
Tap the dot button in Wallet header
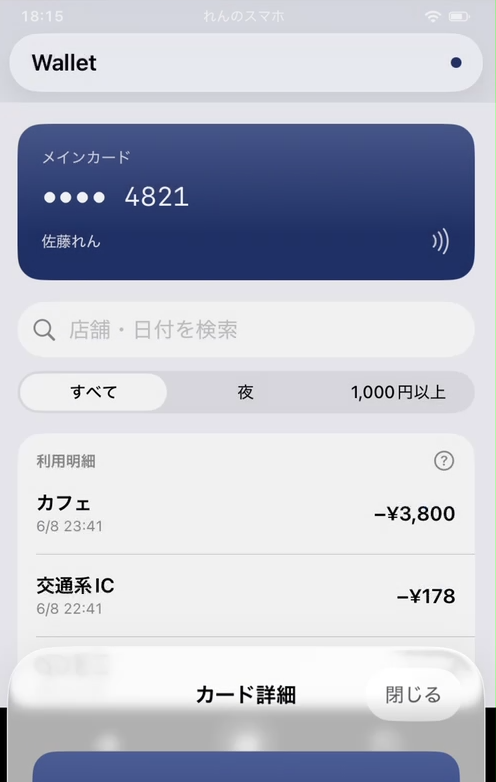click(456, 63)
